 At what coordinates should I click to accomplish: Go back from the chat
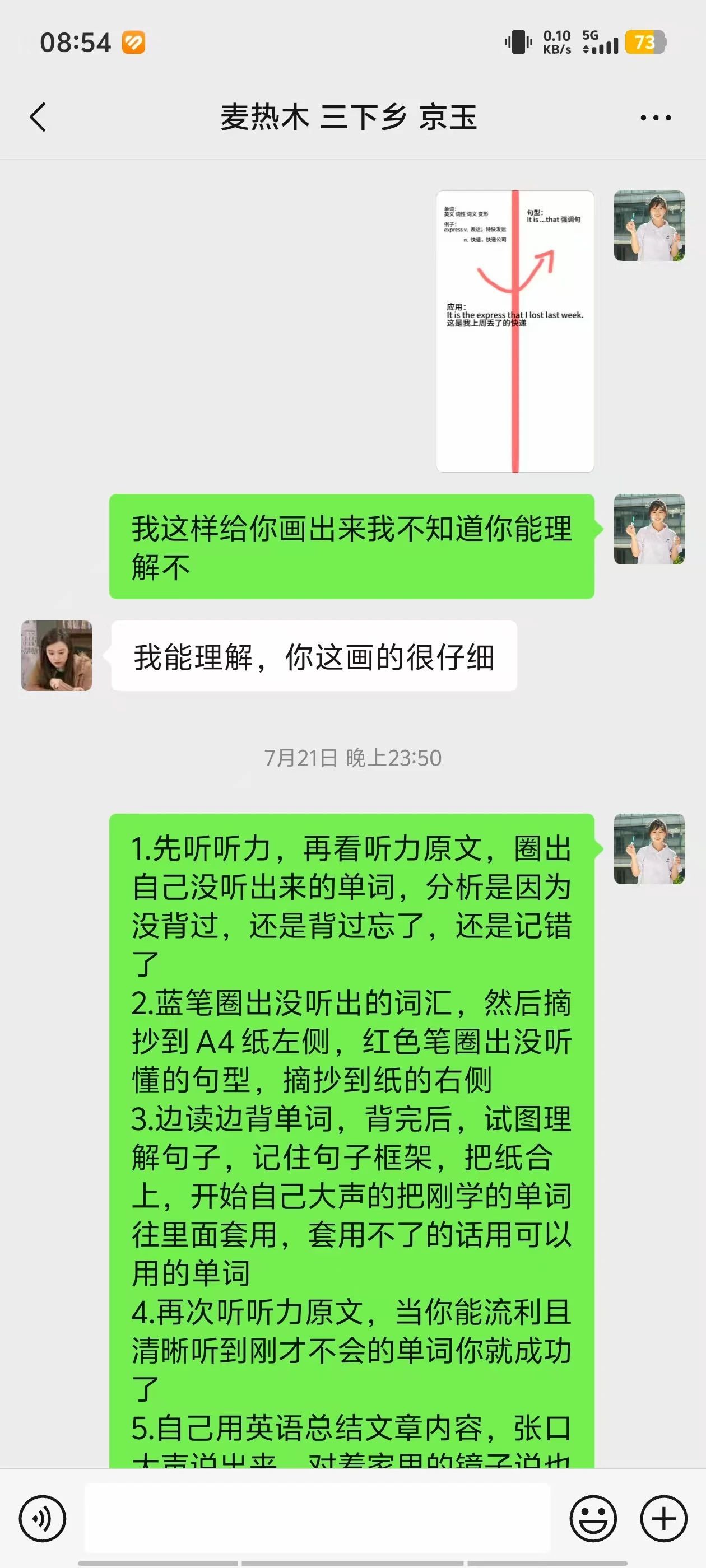pos(38,117)
